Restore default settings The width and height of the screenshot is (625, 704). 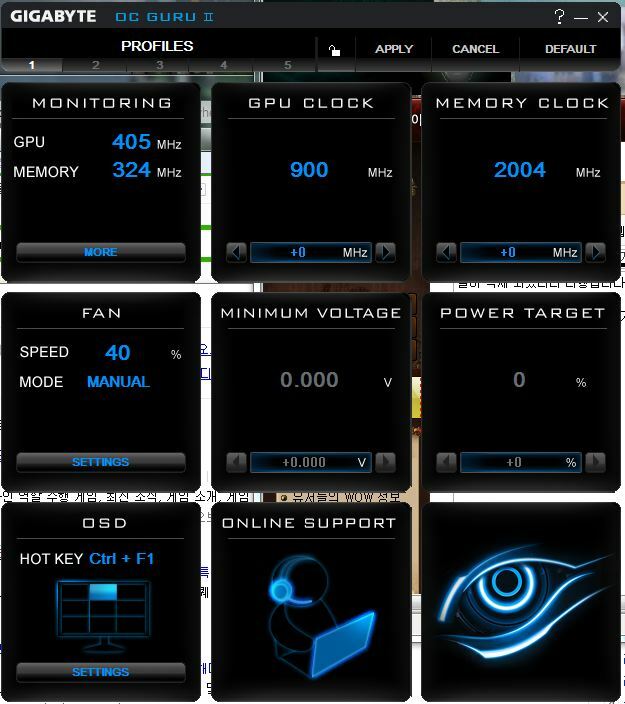(x=570, y=49)
